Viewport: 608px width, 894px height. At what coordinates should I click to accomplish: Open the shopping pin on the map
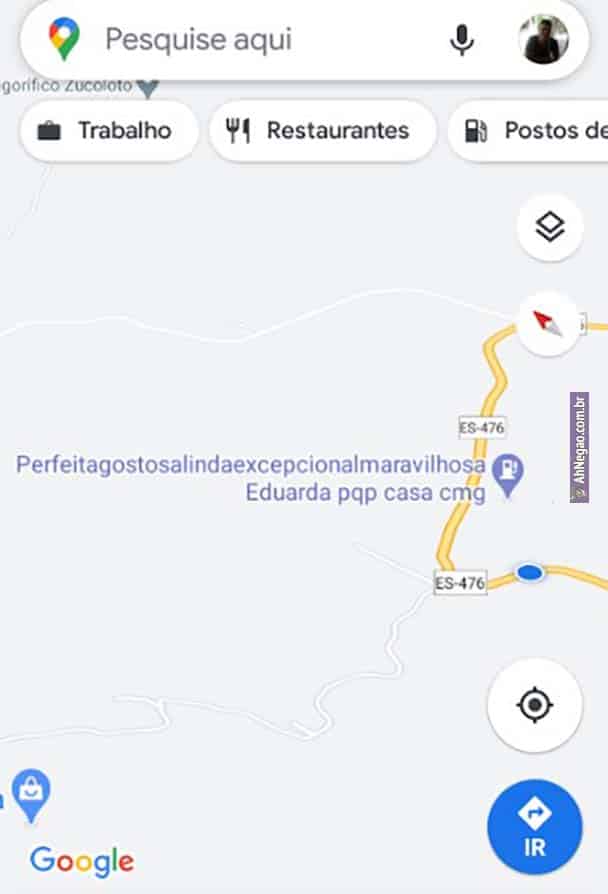point(32,794)
